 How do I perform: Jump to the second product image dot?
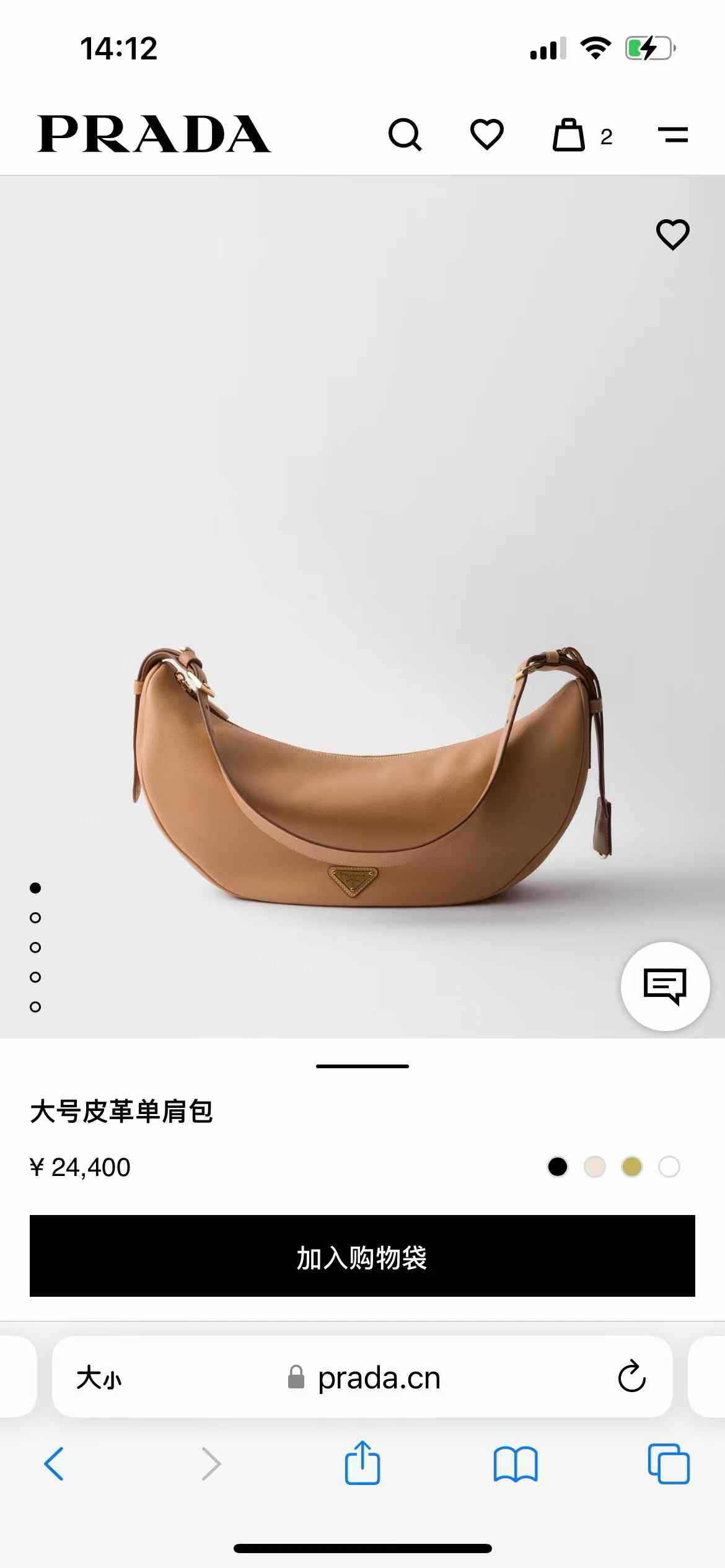coord(35,918)
